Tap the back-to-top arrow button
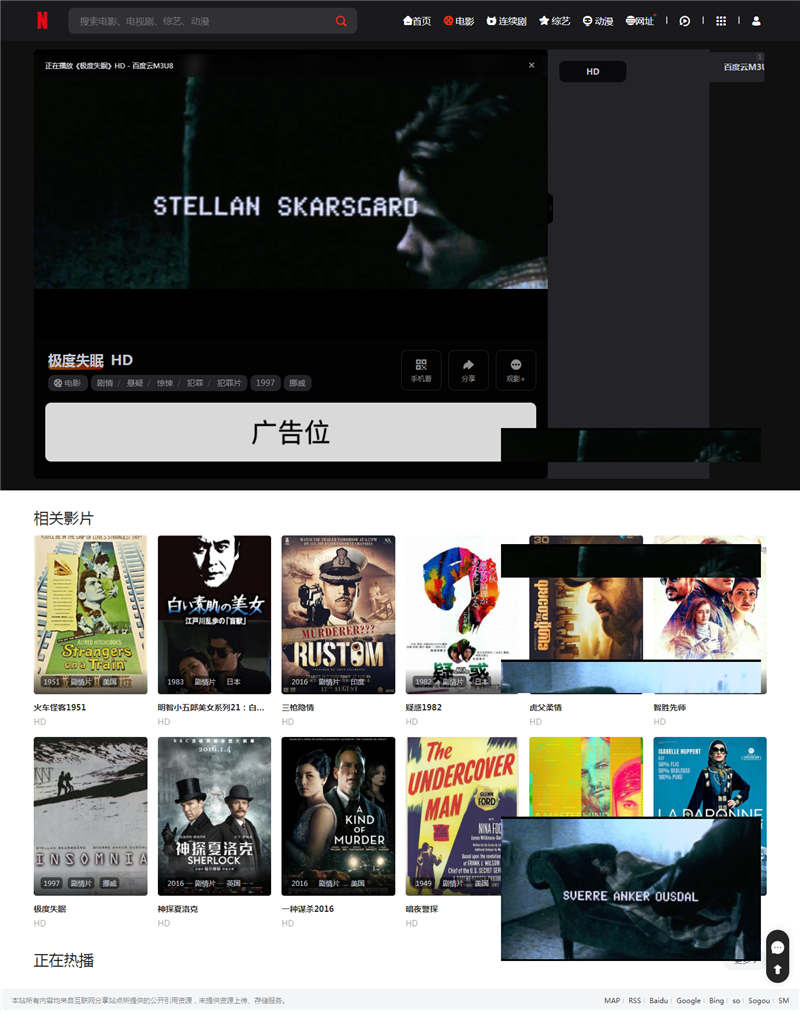Image resolution: width=800 pixels, height=1011 pixels. pyautogui.click(x=777, y=969)
